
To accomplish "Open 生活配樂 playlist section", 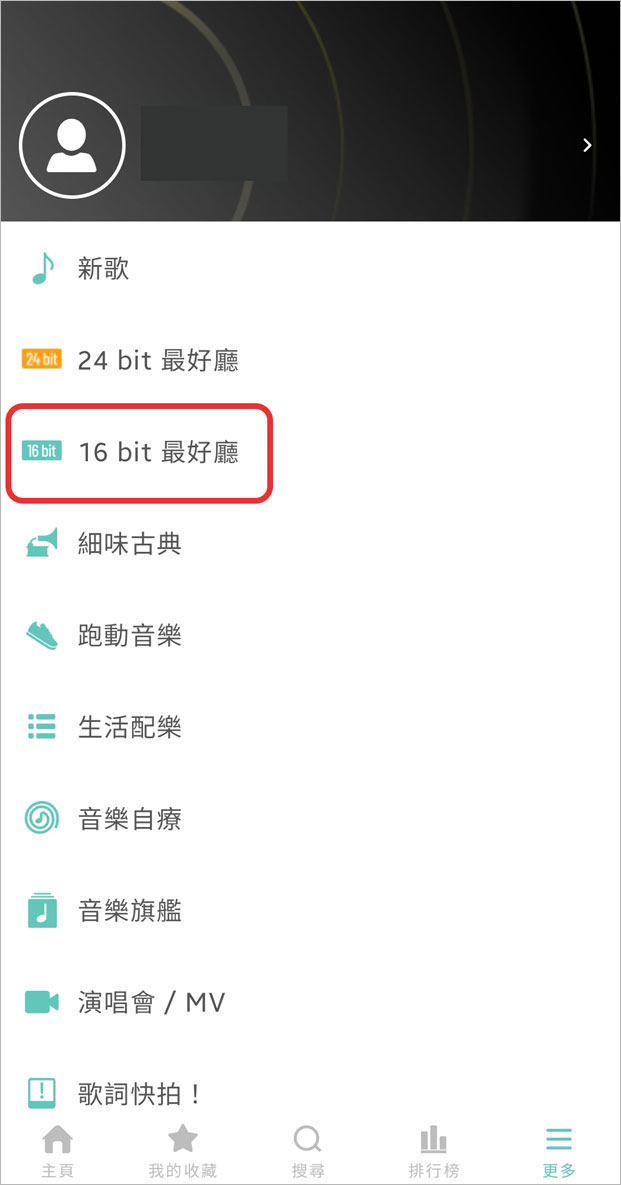I will click(129, 727).
